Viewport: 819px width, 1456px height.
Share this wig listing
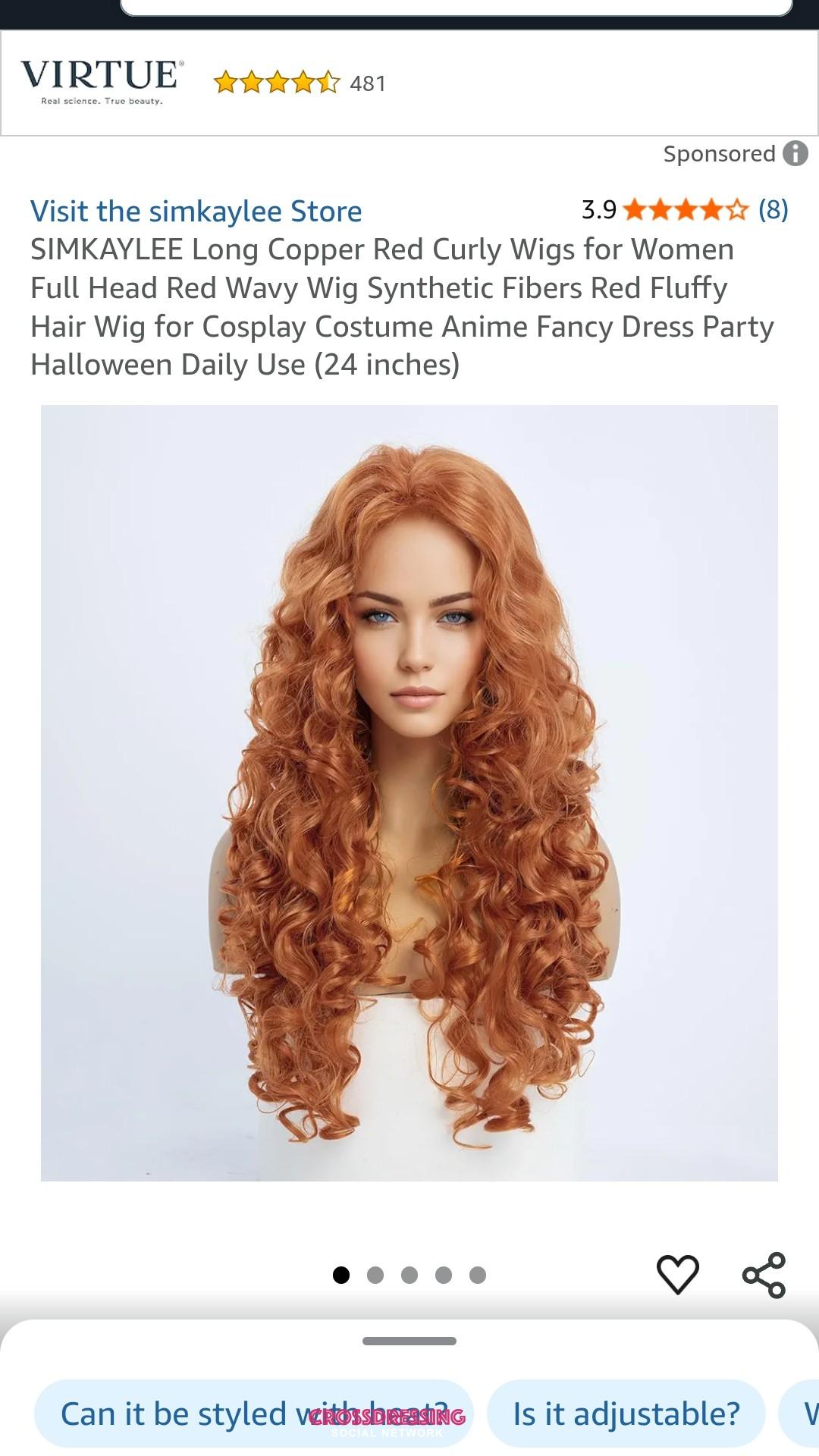coord(764,1275)
